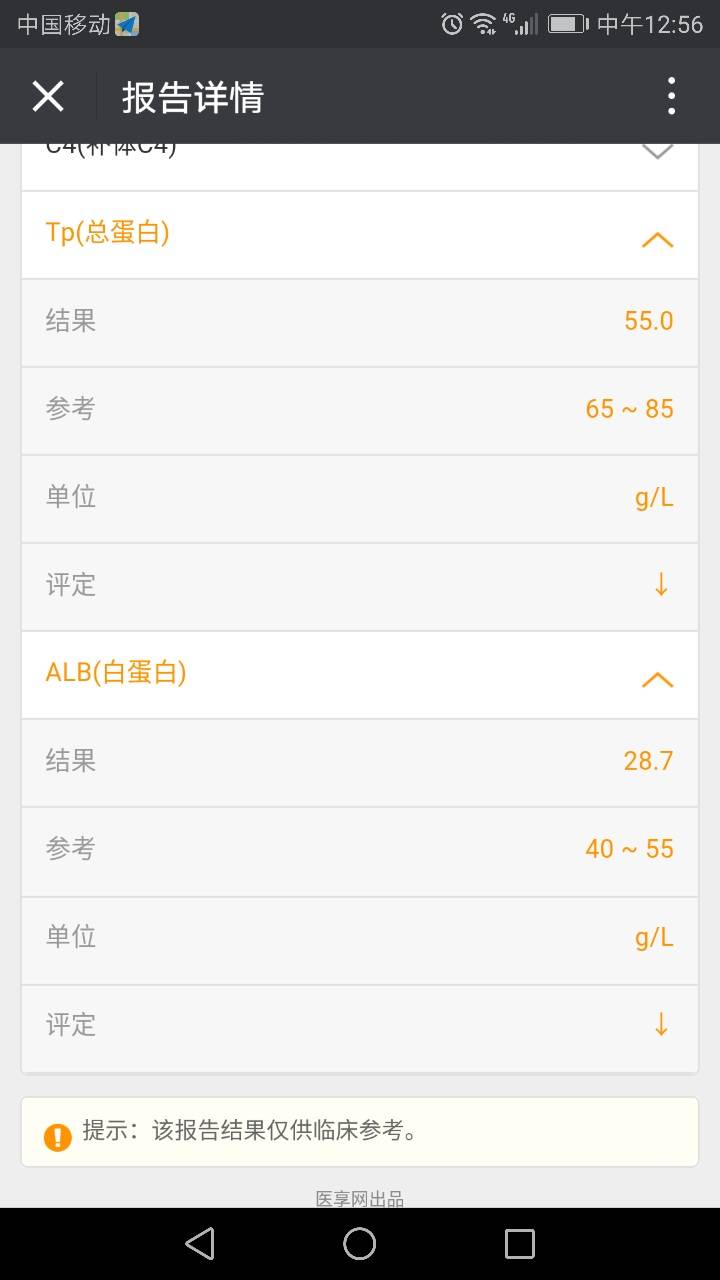Expand the C4(补体C4) section
720x1280 pixels.
(656, 154)
